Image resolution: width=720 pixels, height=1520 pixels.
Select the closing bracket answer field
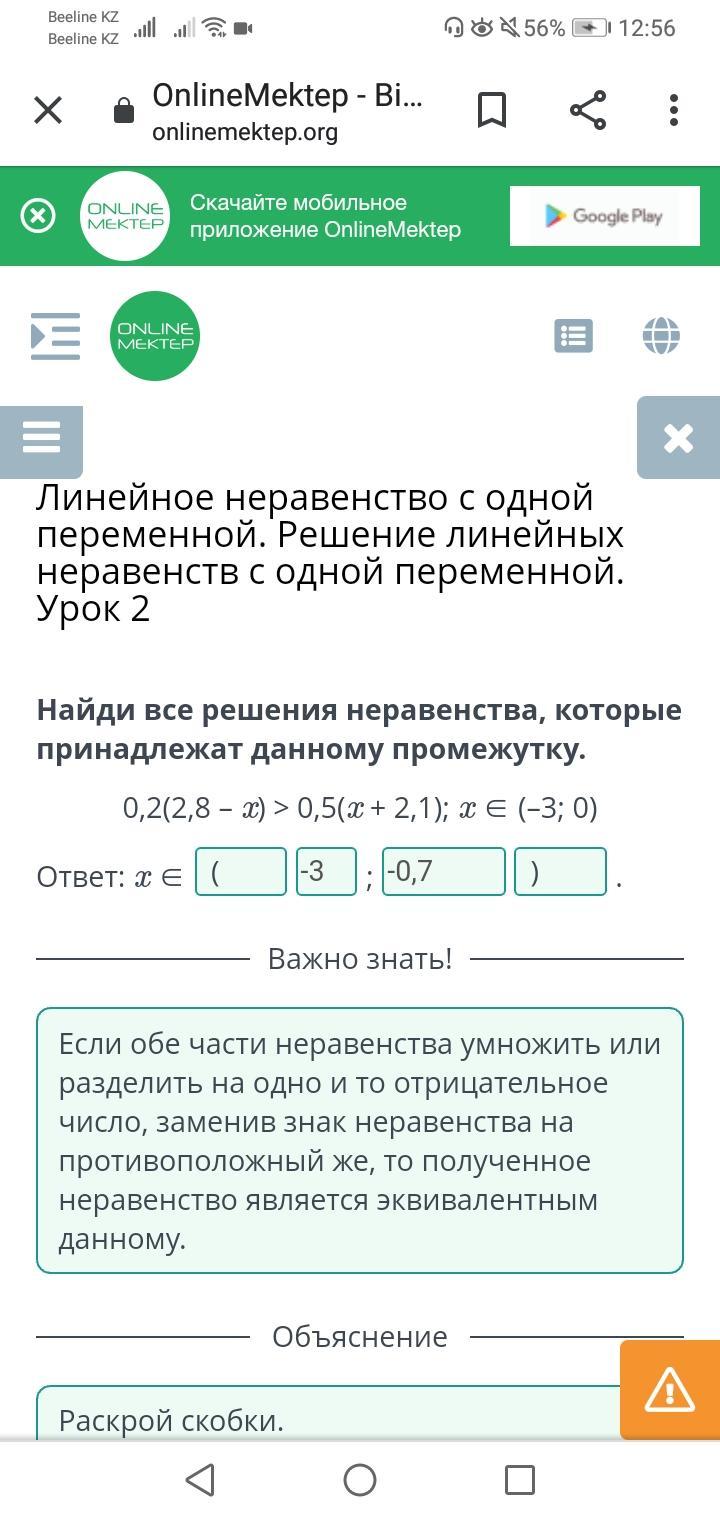560,872
